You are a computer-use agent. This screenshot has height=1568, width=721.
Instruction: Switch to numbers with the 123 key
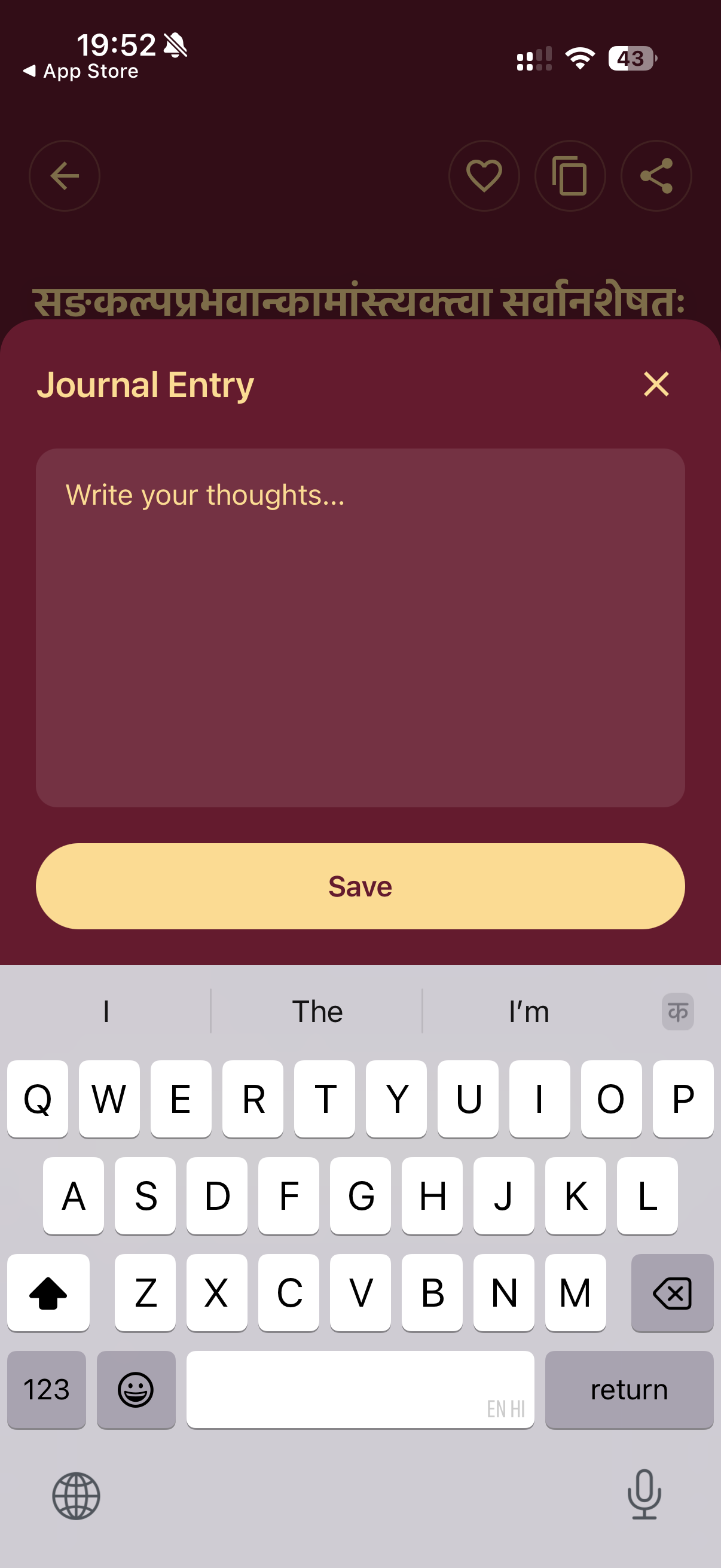pos(46,1390)
